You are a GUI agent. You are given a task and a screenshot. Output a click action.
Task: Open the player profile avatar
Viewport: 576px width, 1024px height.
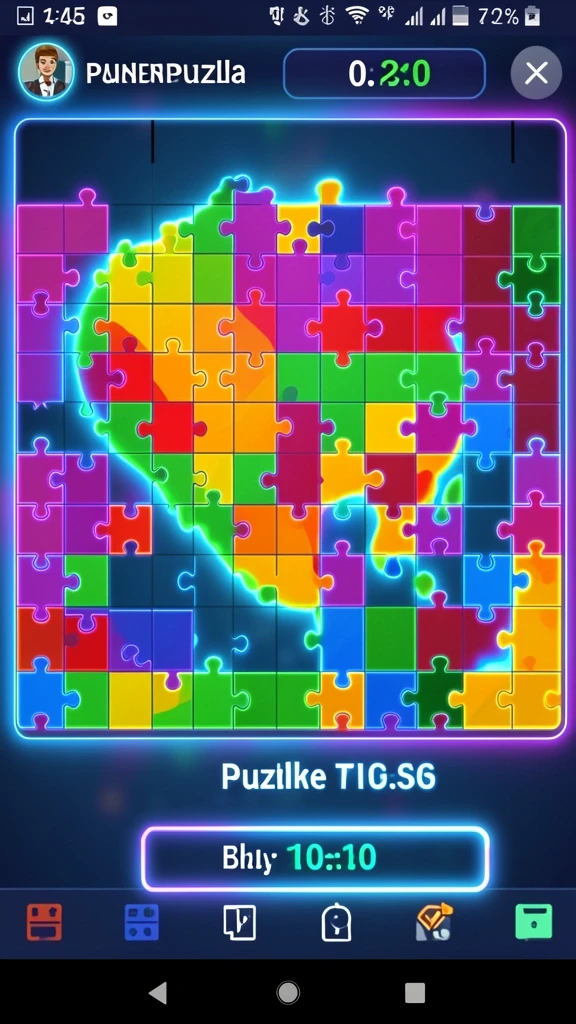tap(46, 72)
